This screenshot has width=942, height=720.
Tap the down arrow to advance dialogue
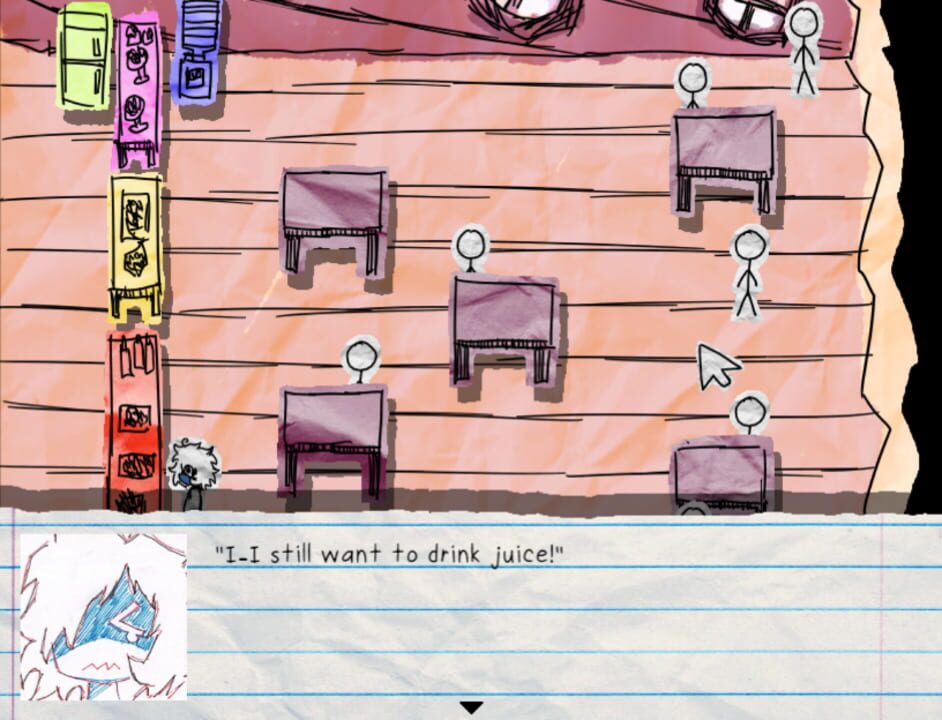[471, 707]
